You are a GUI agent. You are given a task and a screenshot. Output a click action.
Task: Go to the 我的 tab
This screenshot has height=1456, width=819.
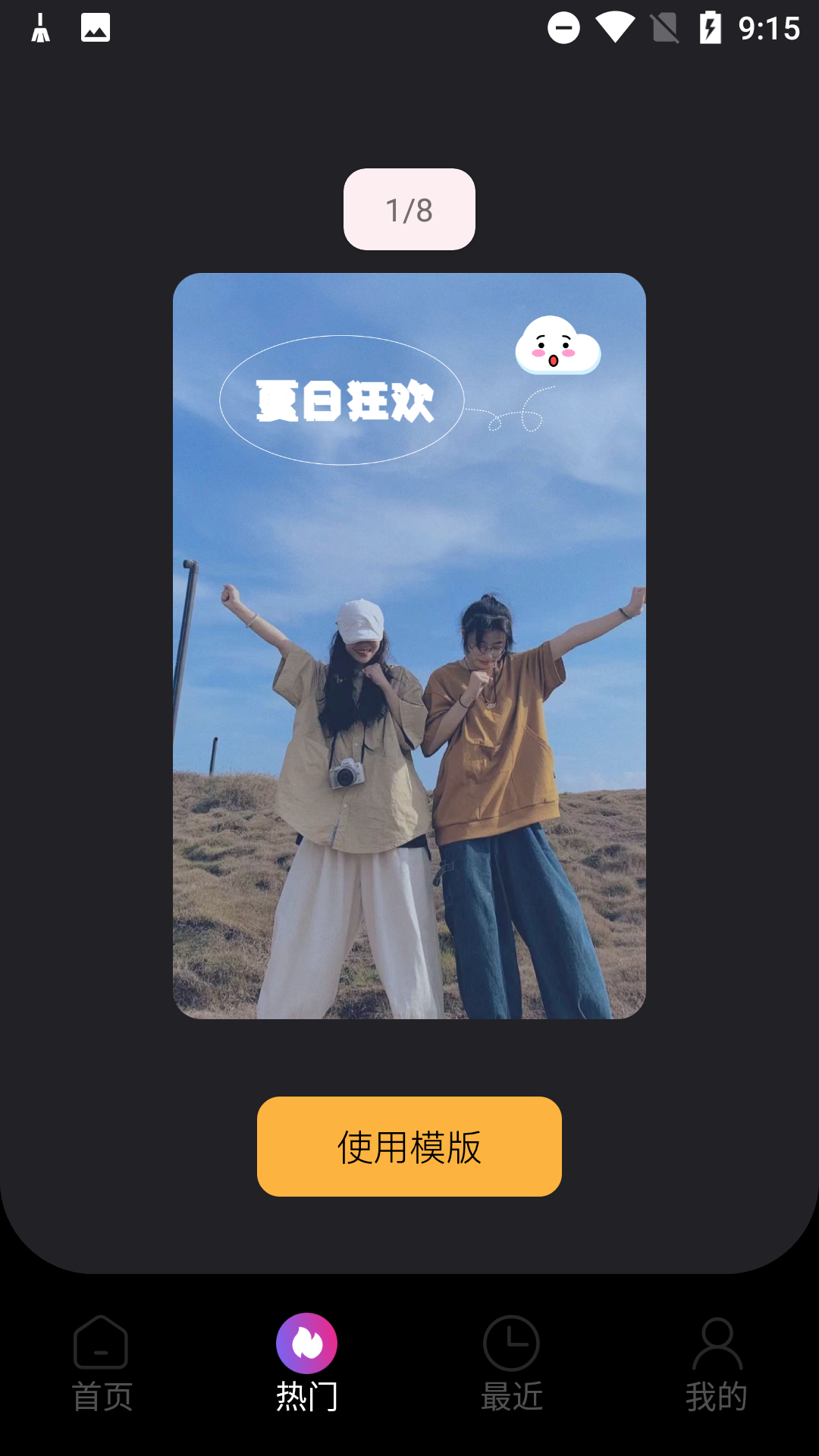click(x=717, y=1363)
